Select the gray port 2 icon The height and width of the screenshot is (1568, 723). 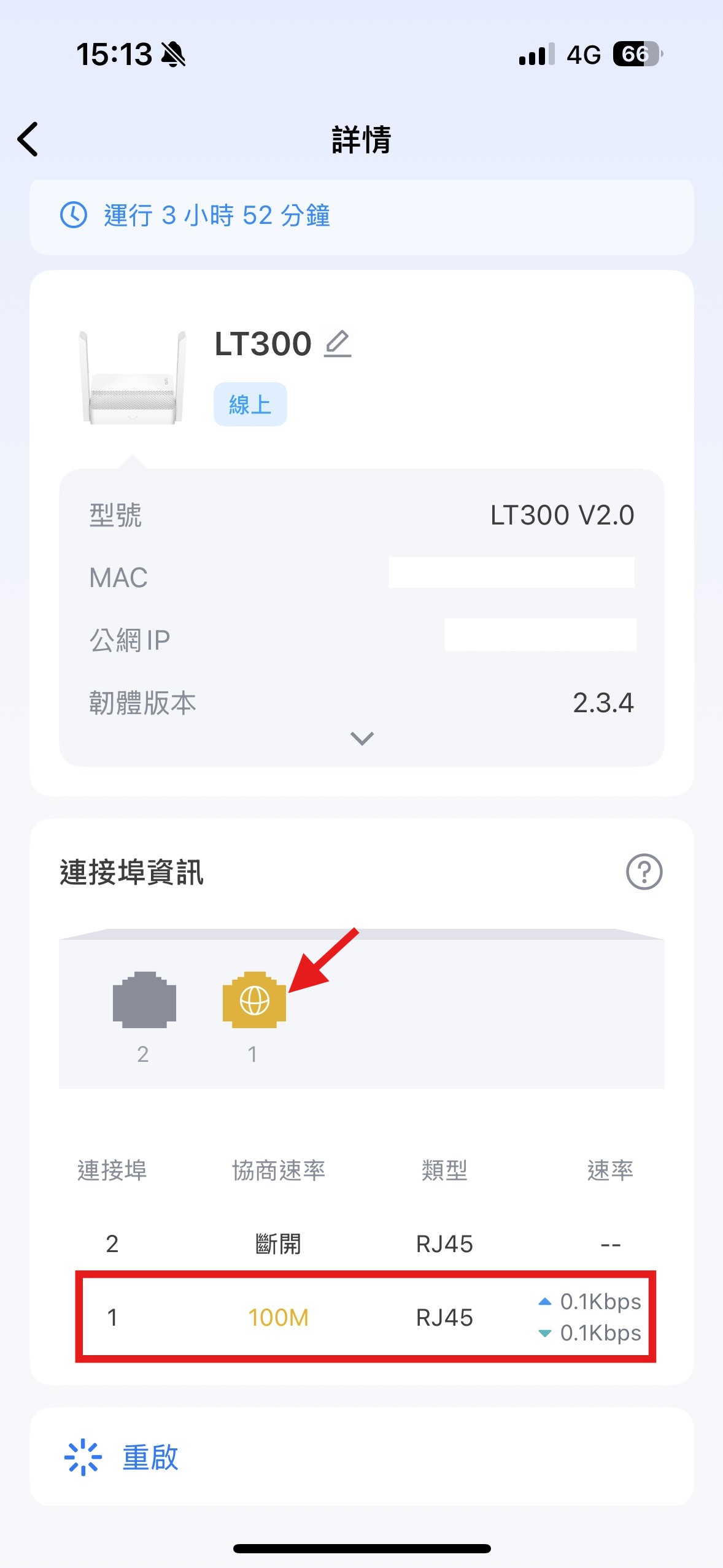tap(144, 1000)
